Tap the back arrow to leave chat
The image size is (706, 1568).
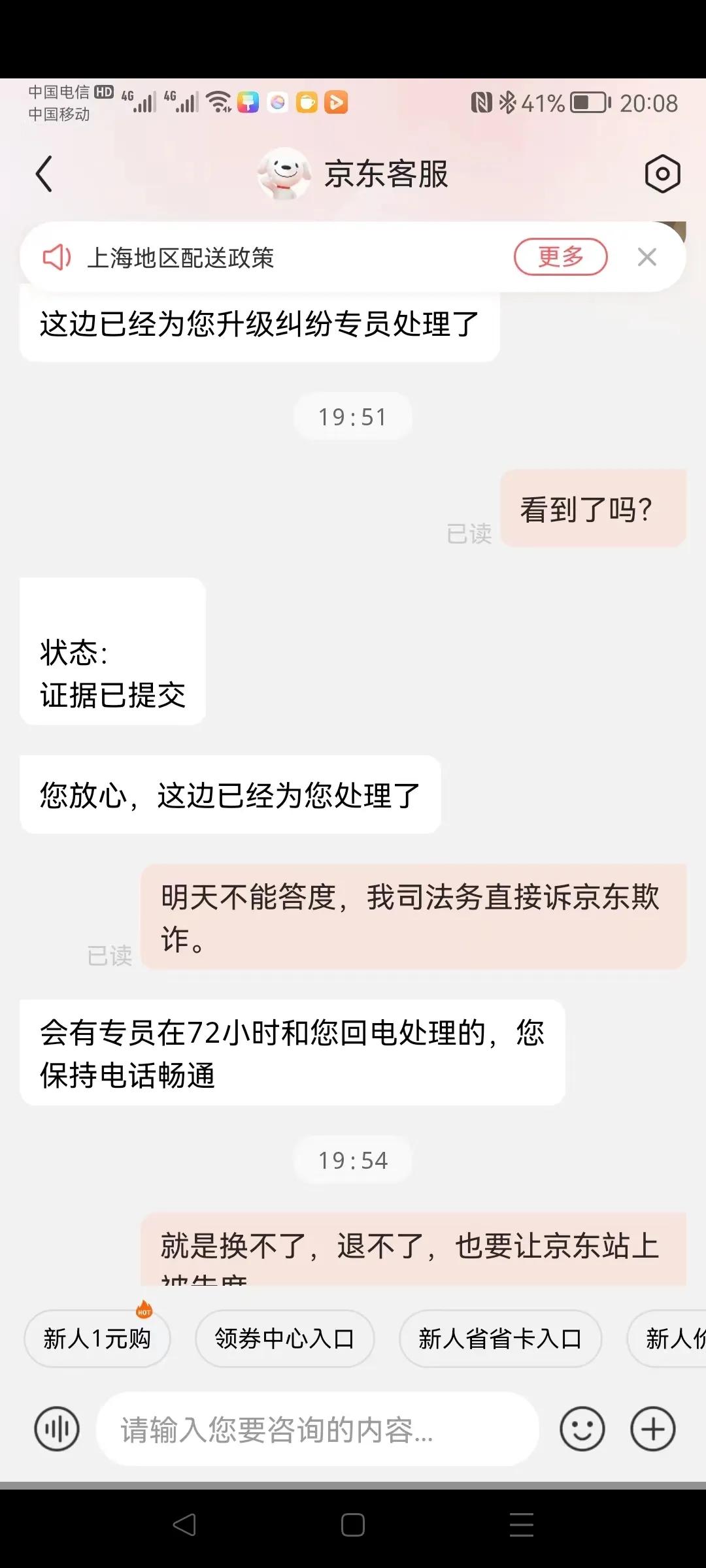[44, 174]
